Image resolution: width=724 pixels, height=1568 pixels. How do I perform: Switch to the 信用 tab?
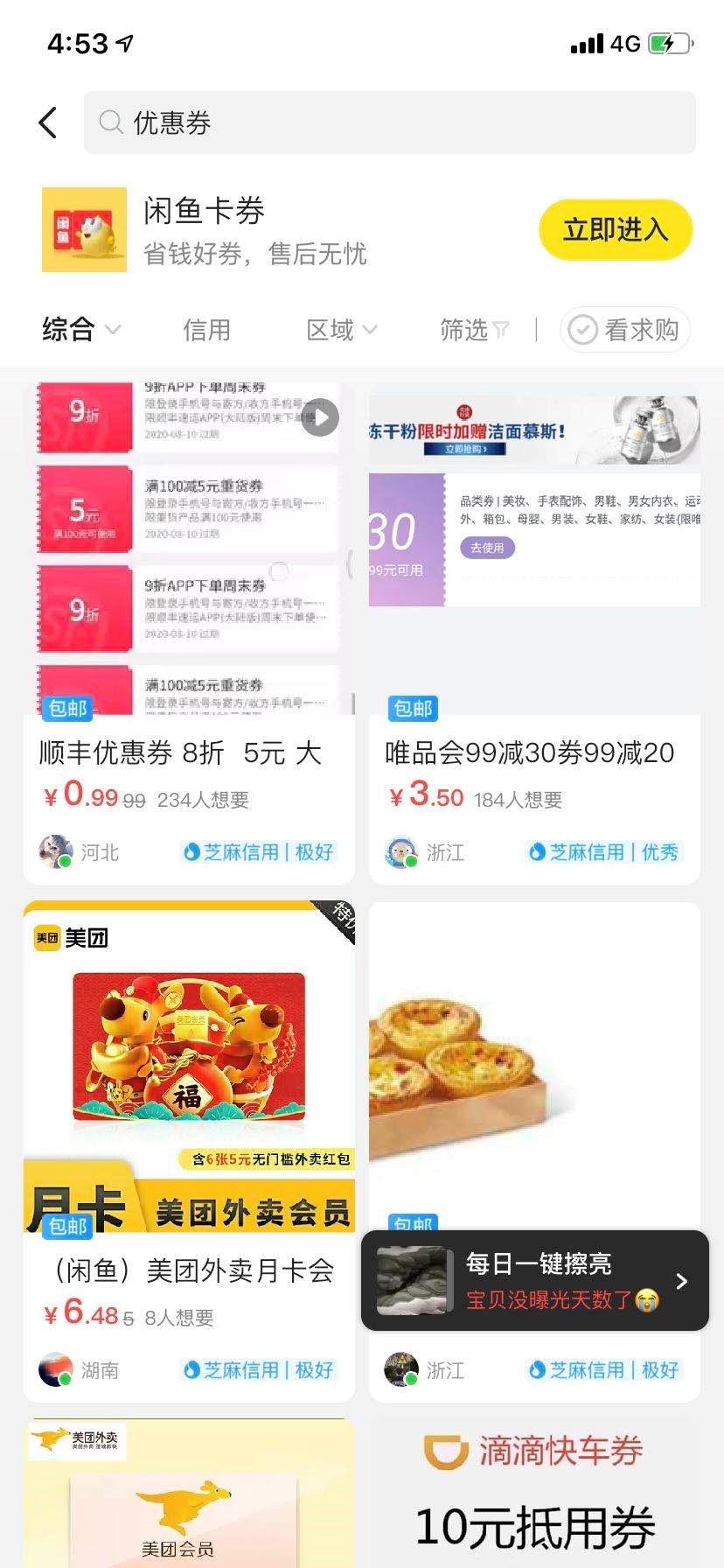point(206,330)
